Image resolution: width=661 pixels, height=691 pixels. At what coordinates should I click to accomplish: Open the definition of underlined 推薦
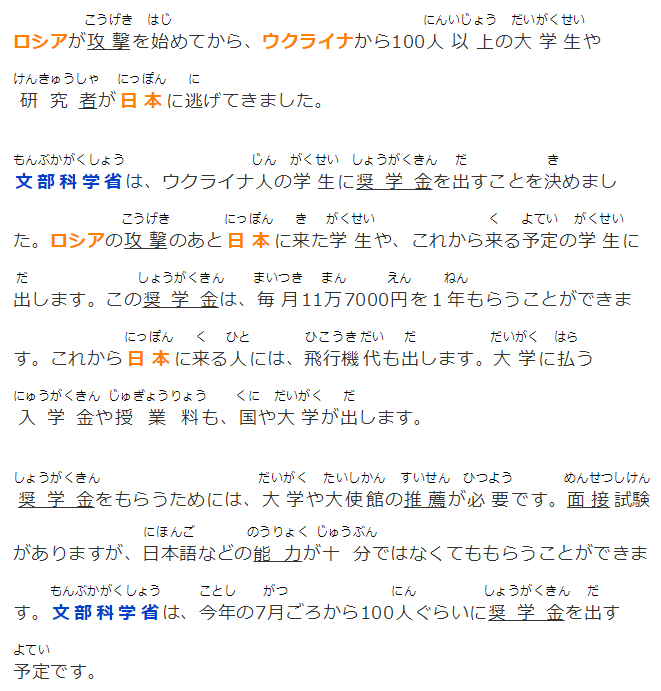point(424,498)
